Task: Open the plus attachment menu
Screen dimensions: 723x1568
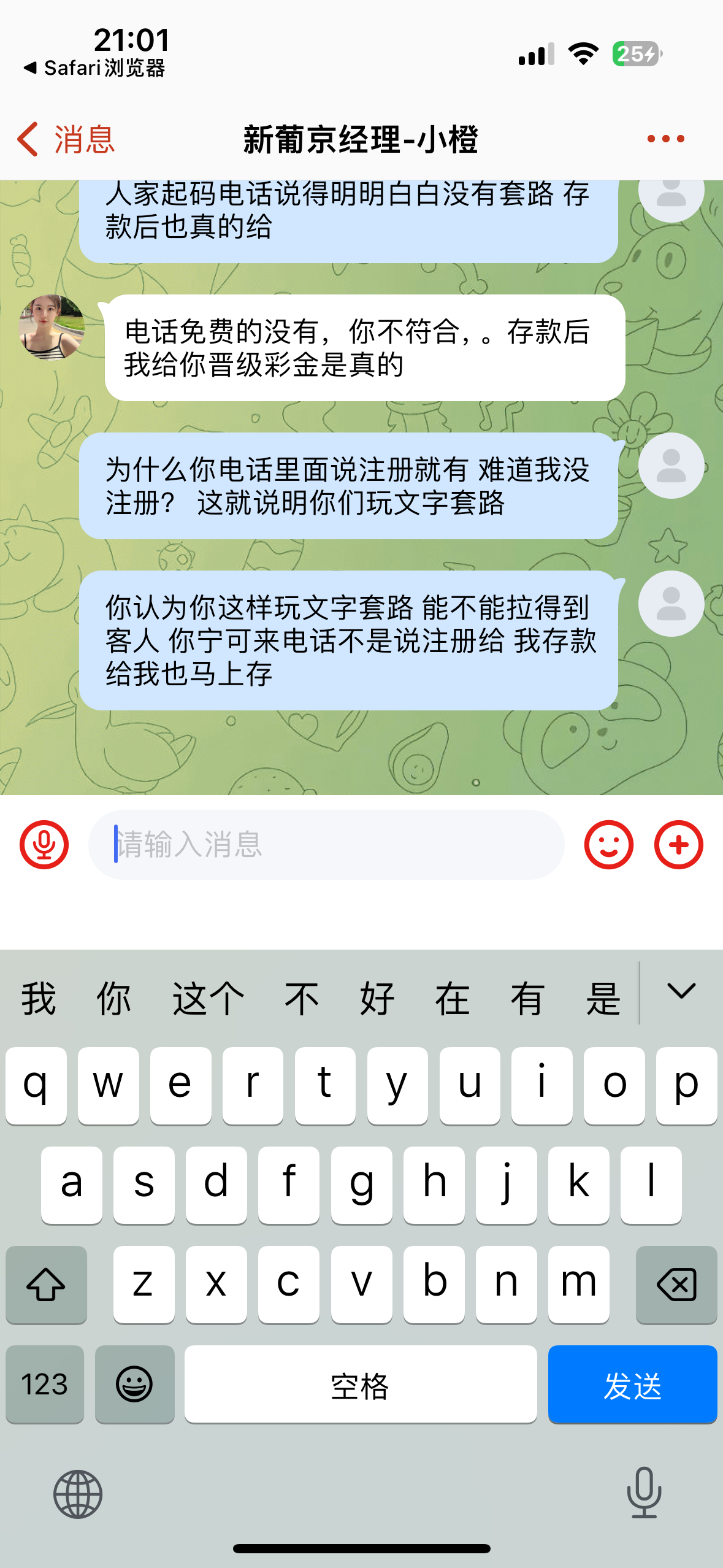Action: tap(678, 845)
